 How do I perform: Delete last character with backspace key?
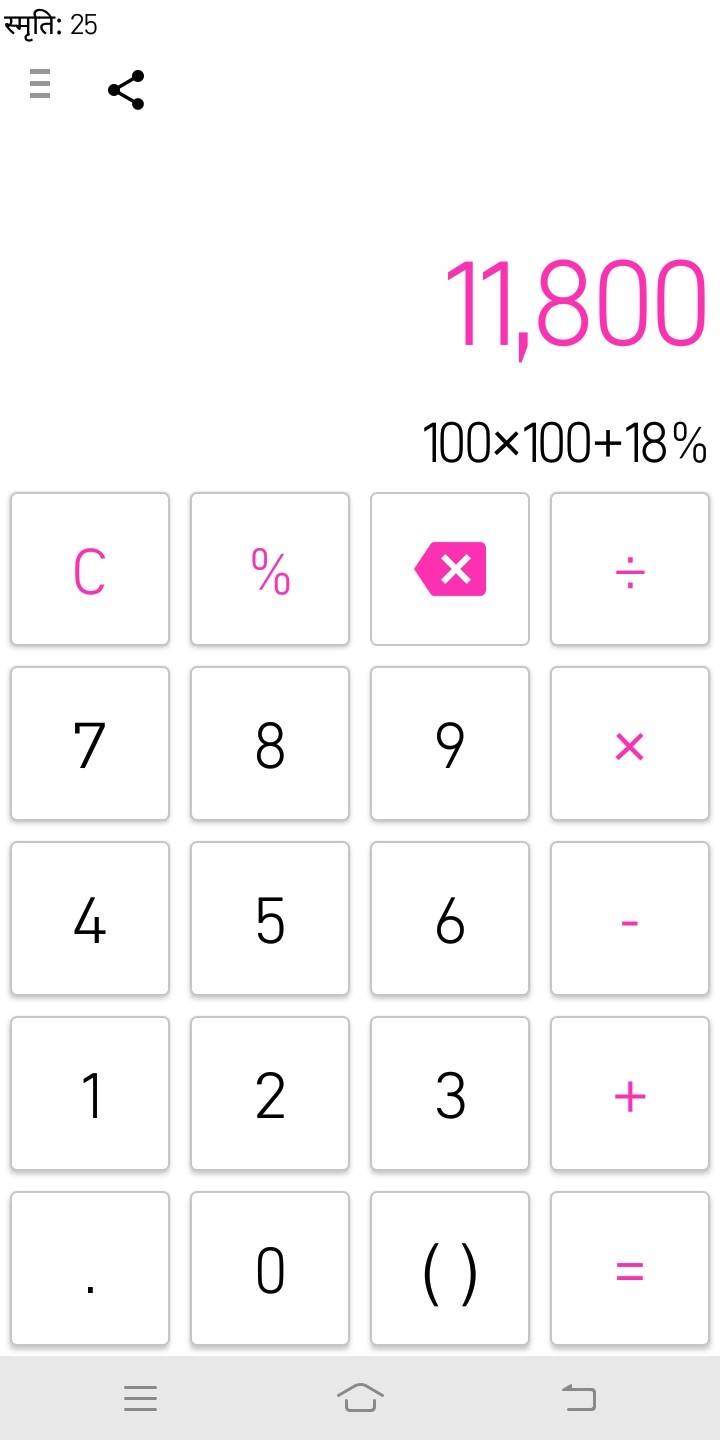[450, 569]
